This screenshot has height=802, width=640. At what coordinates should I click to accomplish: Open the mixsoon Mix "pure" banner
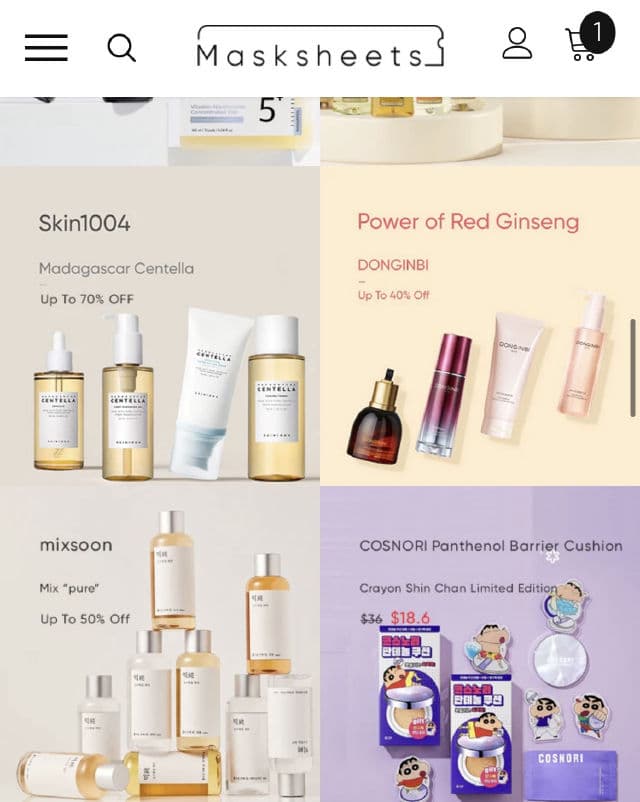[x=160, y=644]
